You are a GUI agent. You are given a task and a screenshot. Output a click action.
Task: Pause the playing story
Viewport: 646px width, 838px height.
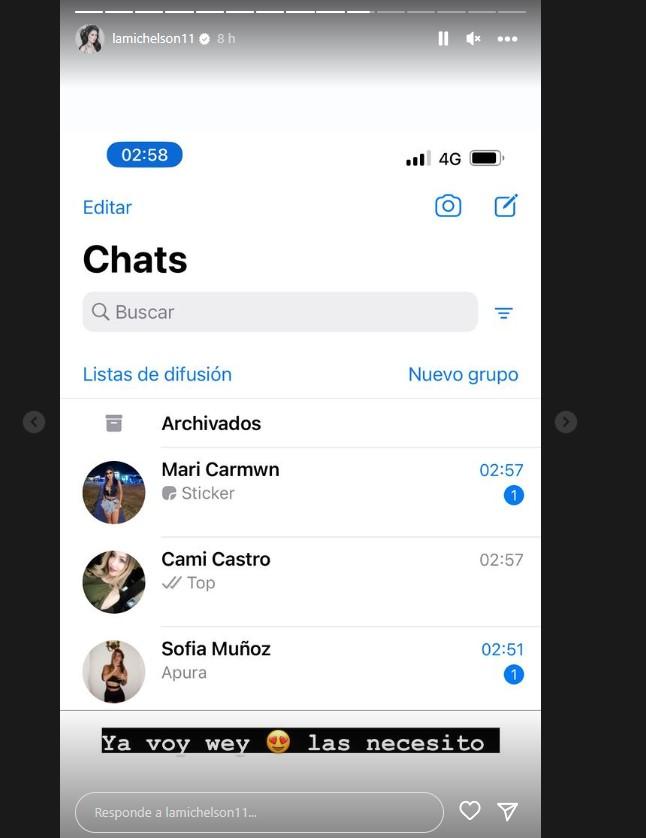click(x=443, y=39)
